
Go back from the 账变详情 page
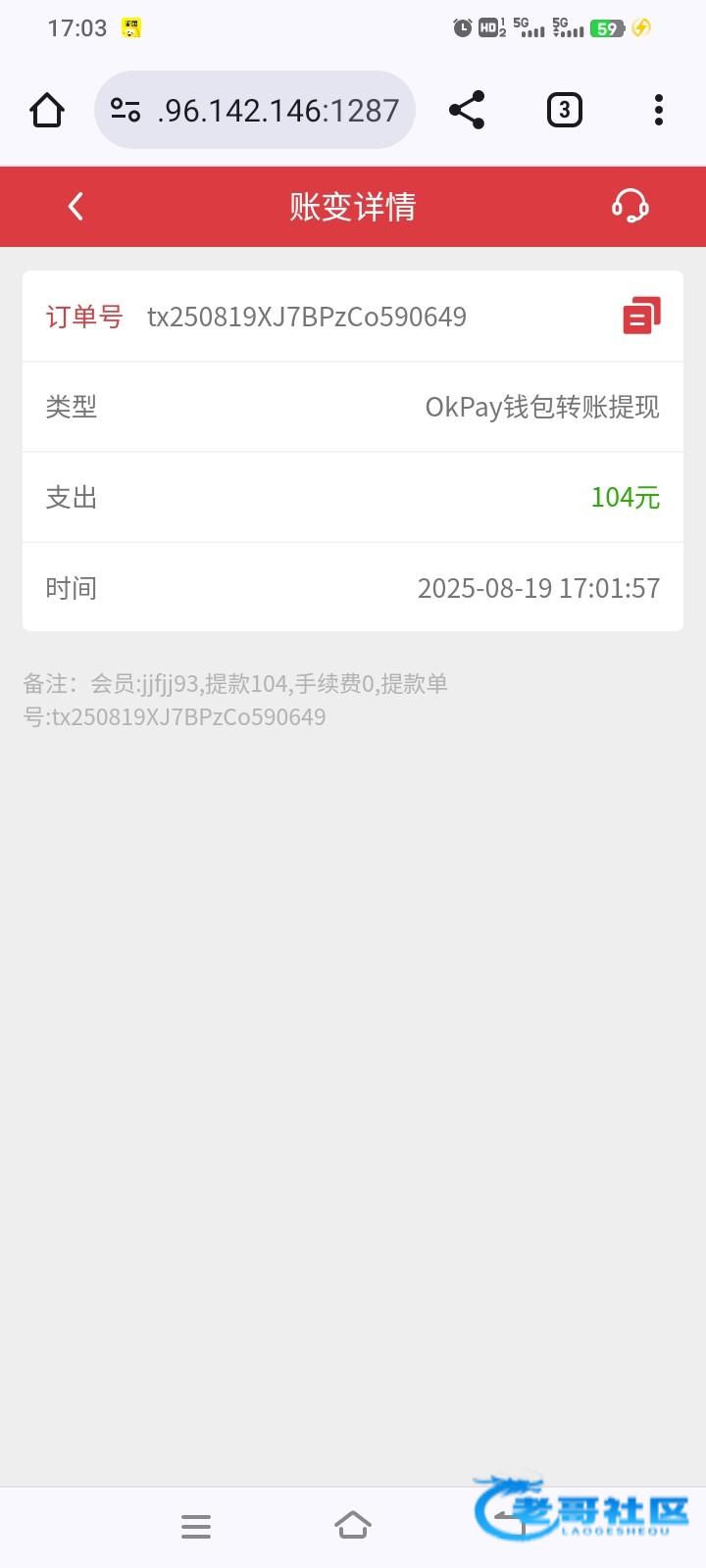[76, 207]
